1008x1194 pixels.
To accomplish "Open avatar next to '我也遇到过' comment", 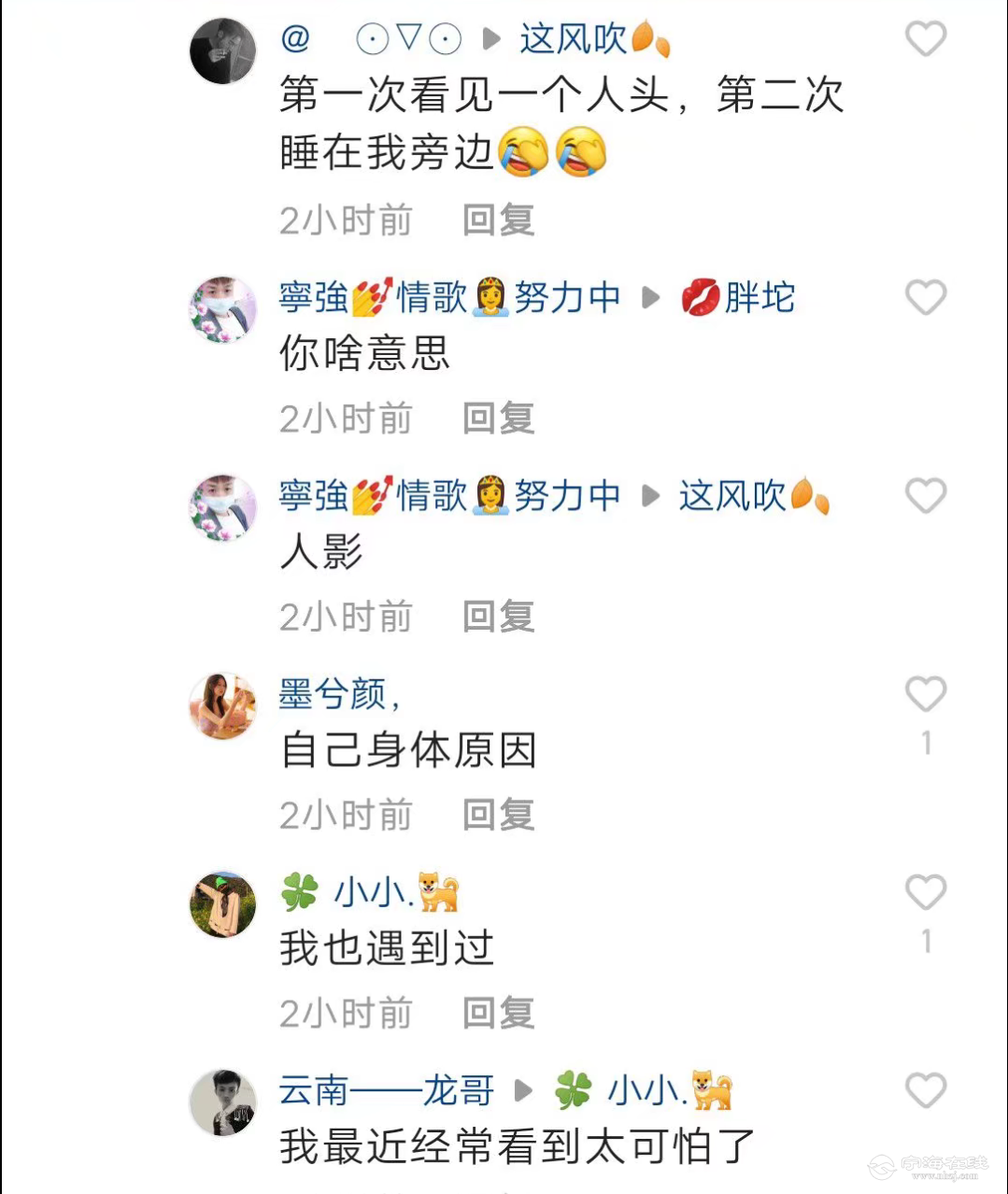I will click(x=222, y=903).
